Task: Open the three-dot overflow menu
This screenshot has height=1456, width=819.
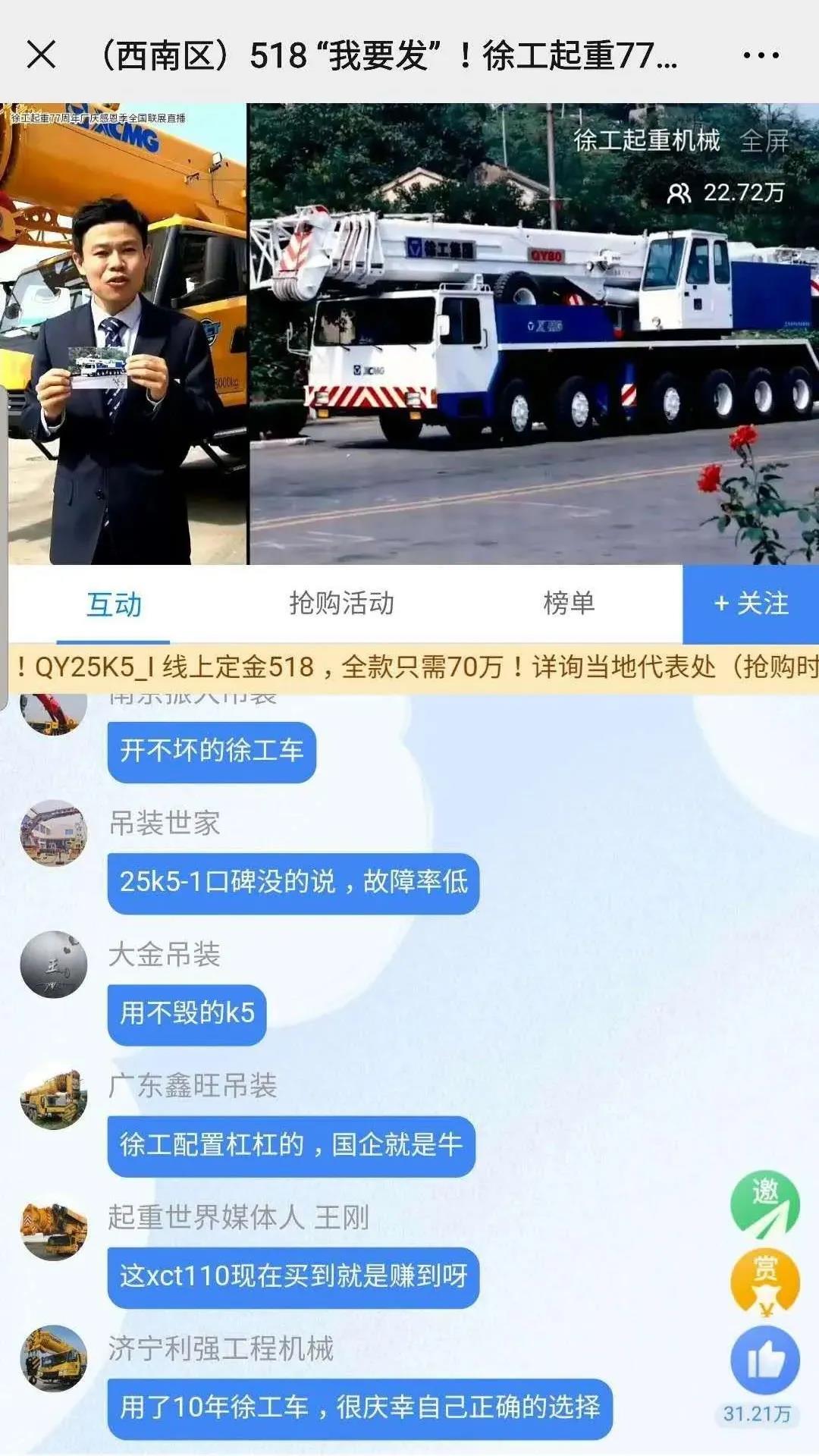Action: [761, 55]
